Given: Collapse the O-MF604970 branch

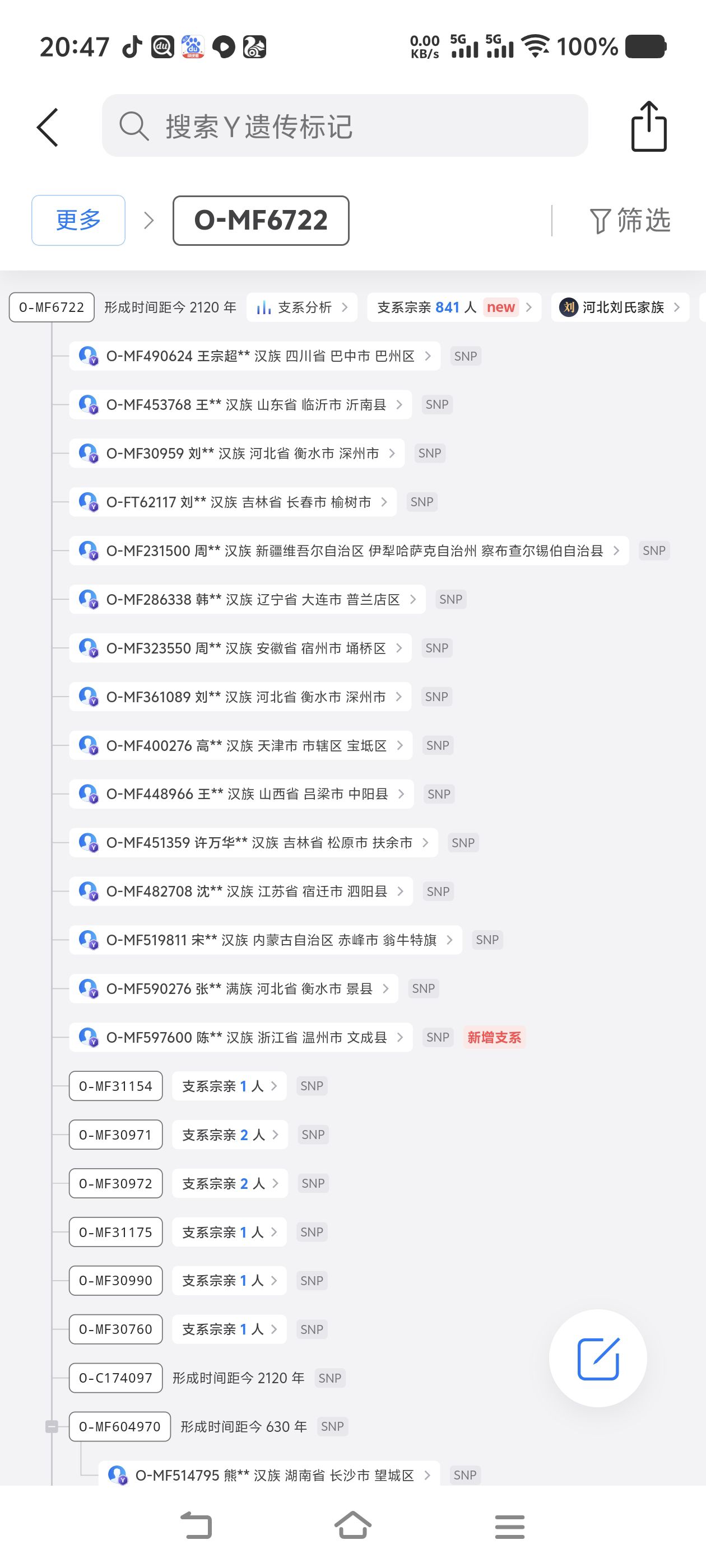Looking at the screenshot, I should (52, 1427).
